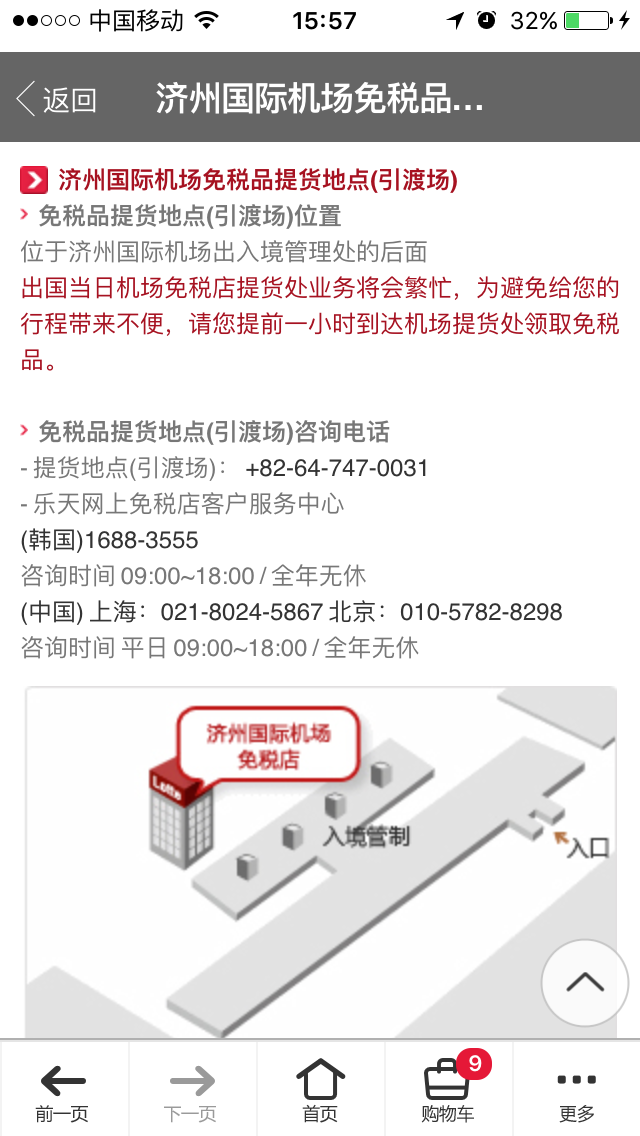Screen dimensions: 640x1136
Task: Open 首页 home page
Action: click(320, 1088)
